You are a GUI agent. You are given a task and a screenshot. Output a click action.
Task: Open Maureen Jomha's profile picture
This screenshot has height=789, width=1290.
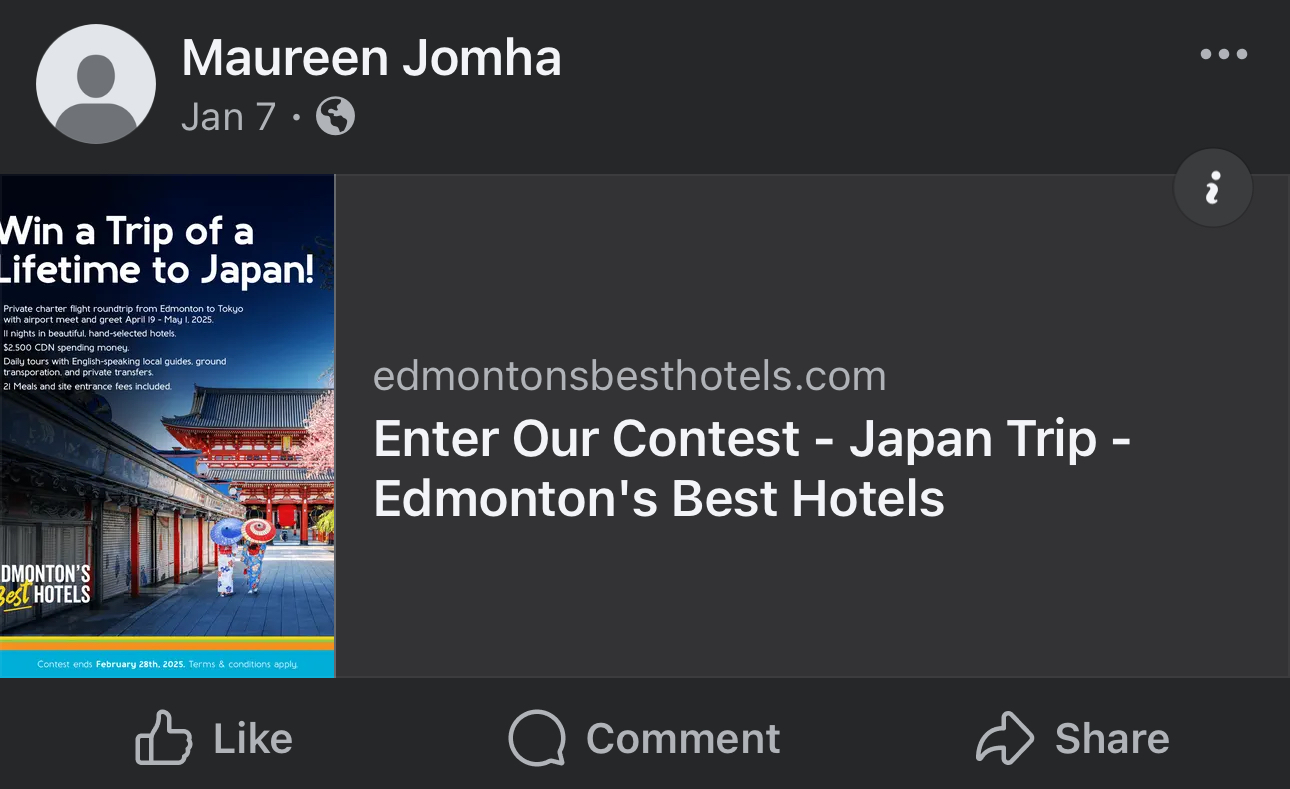coord(96,84)
